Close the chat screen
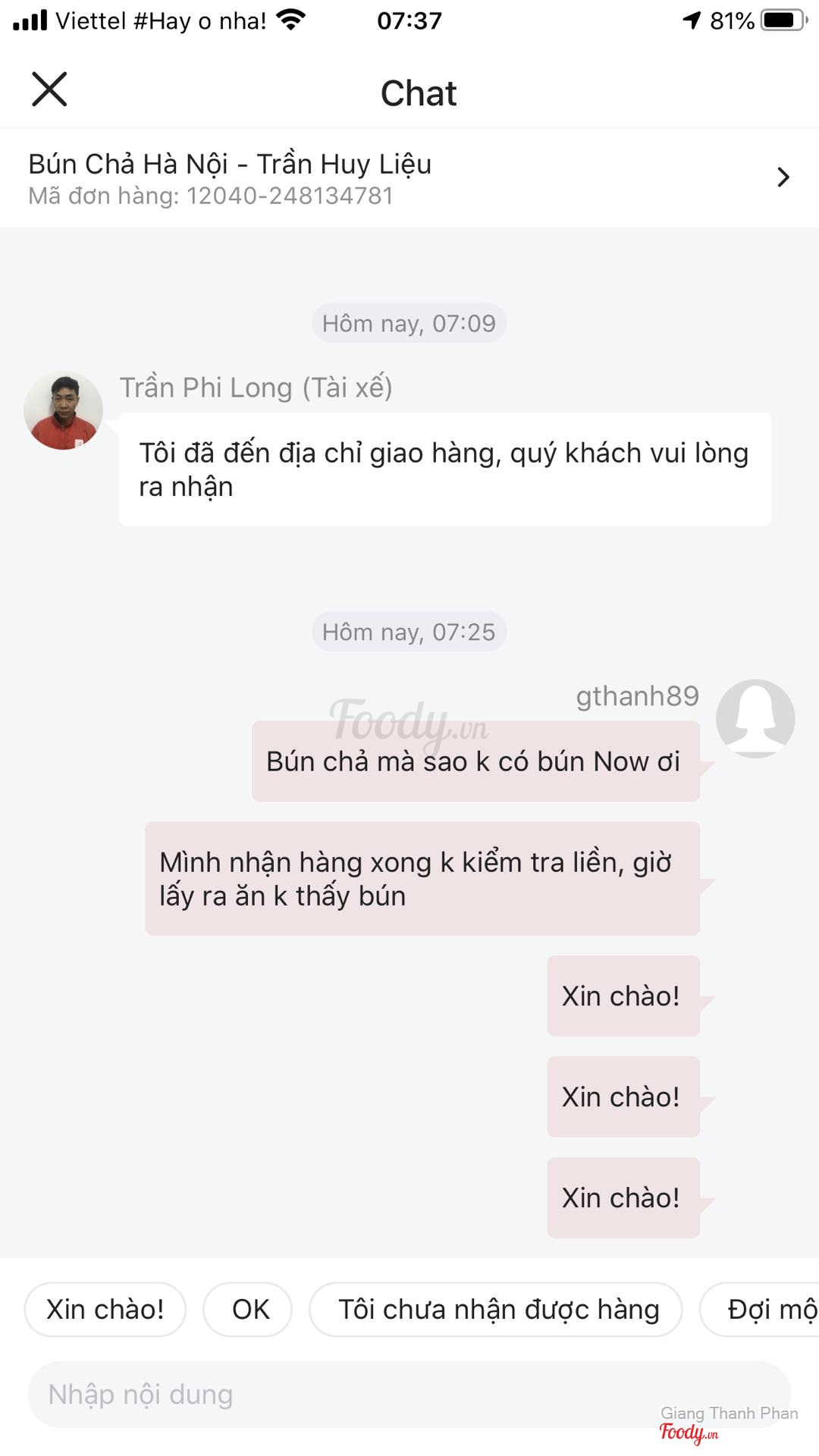 point(49,89)
